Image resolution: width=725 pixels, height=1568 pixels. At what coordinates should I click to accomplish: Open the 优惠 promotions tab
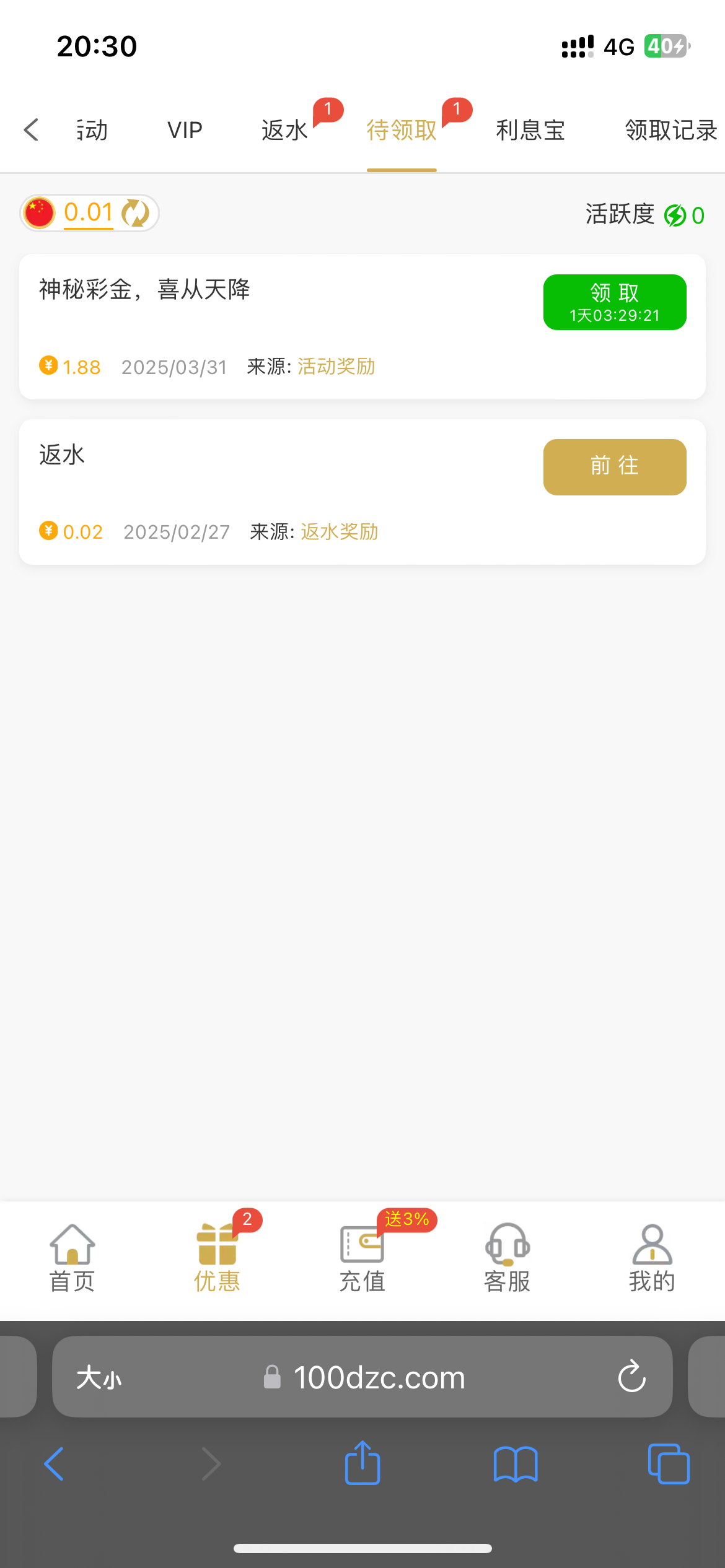pyautogui.click(x=217, y=1258)
